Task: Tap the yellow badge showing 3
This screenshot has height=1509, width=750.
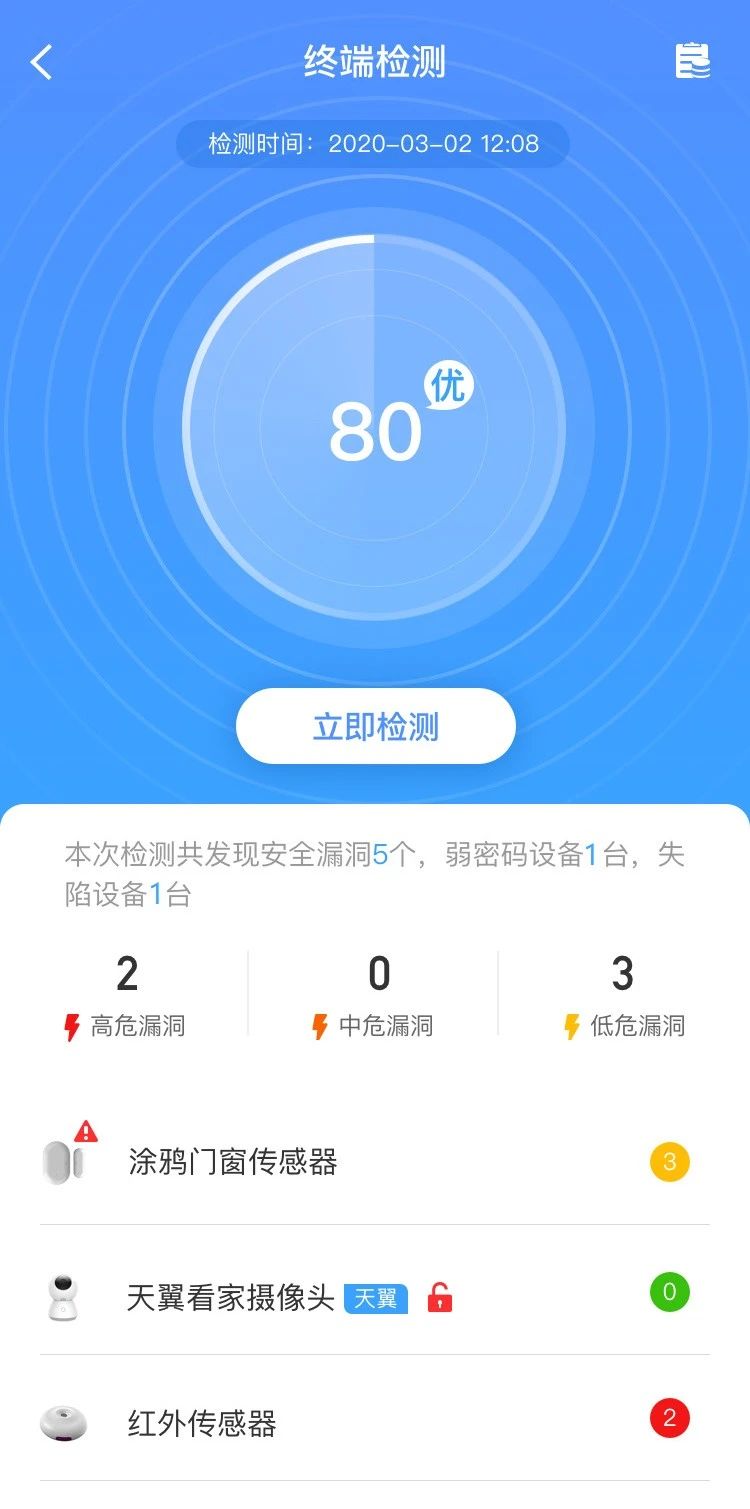Action: [669, 1161]
